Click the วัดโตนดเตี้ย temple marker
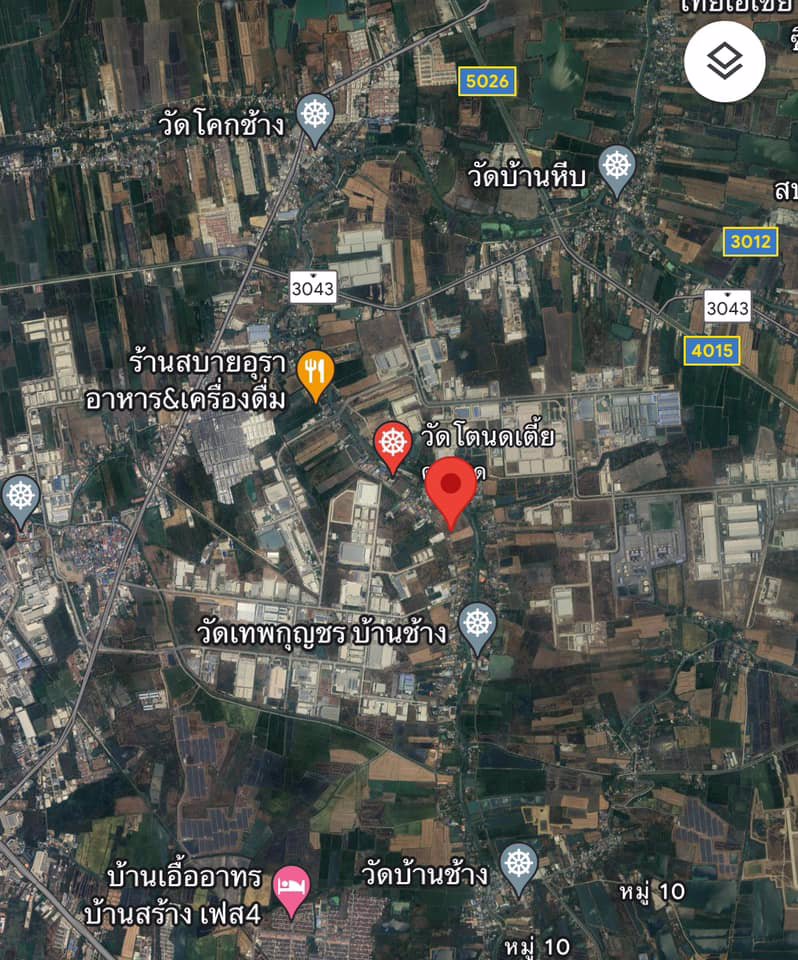Screen dimensions: 798x960 point(392,440)
